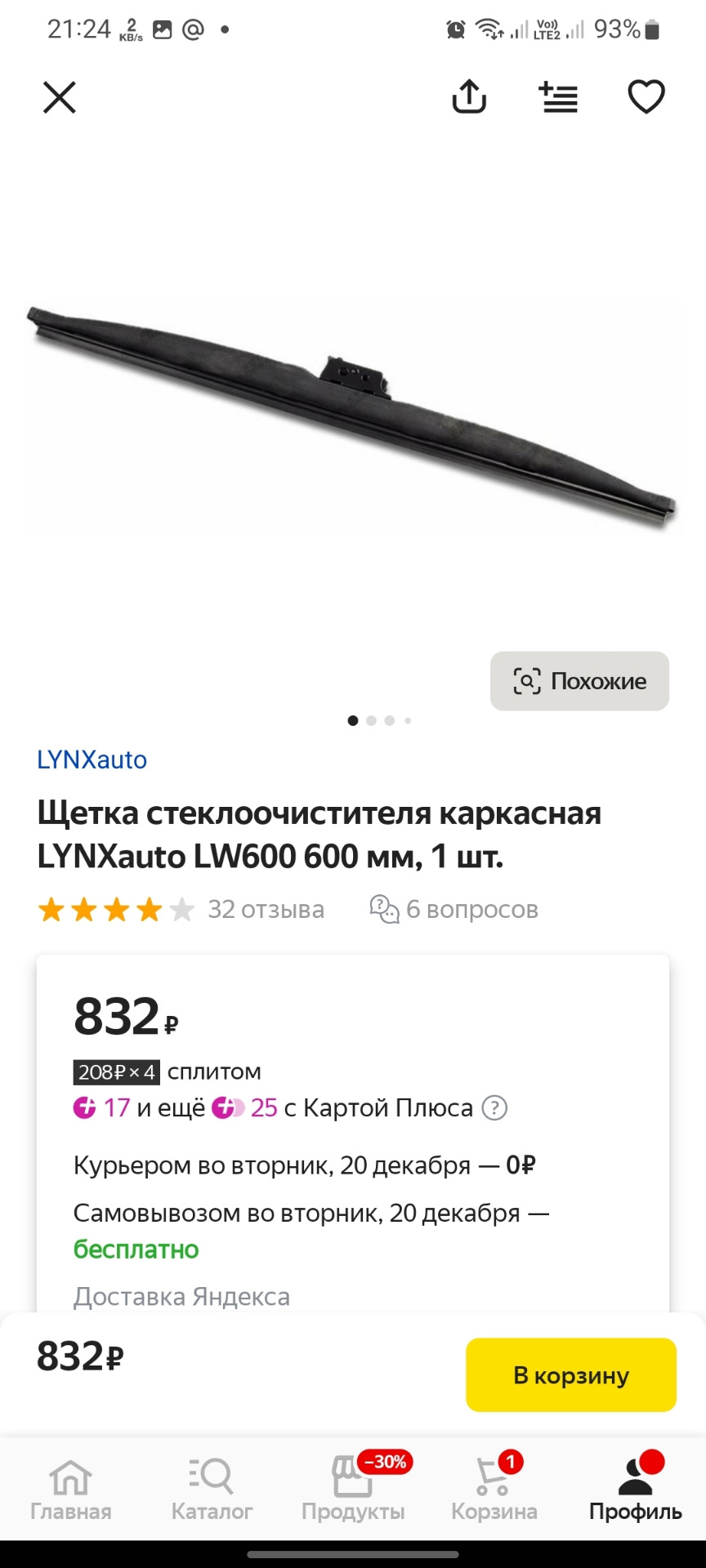Share this wiper blade product
Image resolution: width=706 pixels, height=1568 pixels.
click(469, 98)
